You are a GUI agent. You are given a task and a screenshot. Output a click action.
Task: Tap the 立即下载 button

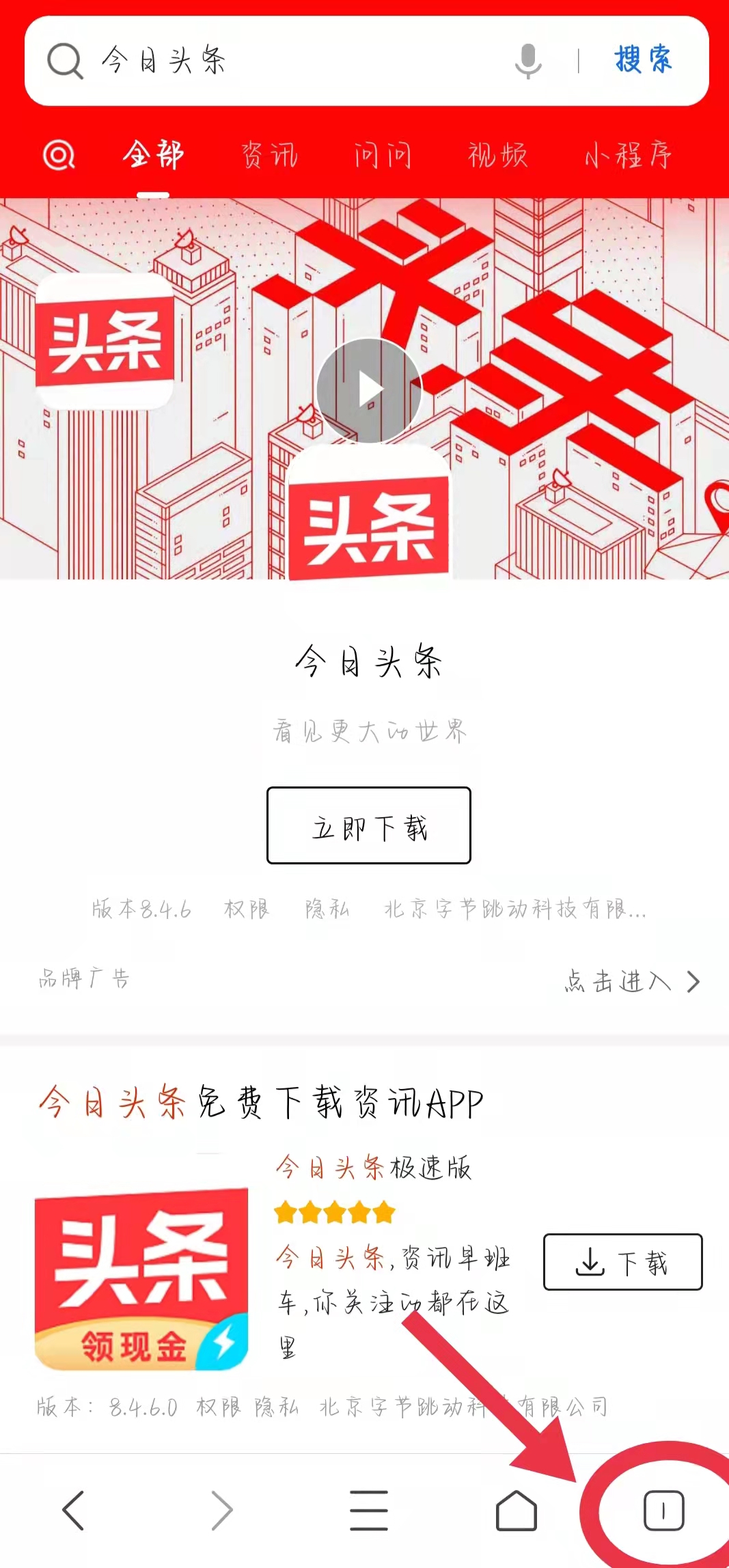[x=369, y=825]
